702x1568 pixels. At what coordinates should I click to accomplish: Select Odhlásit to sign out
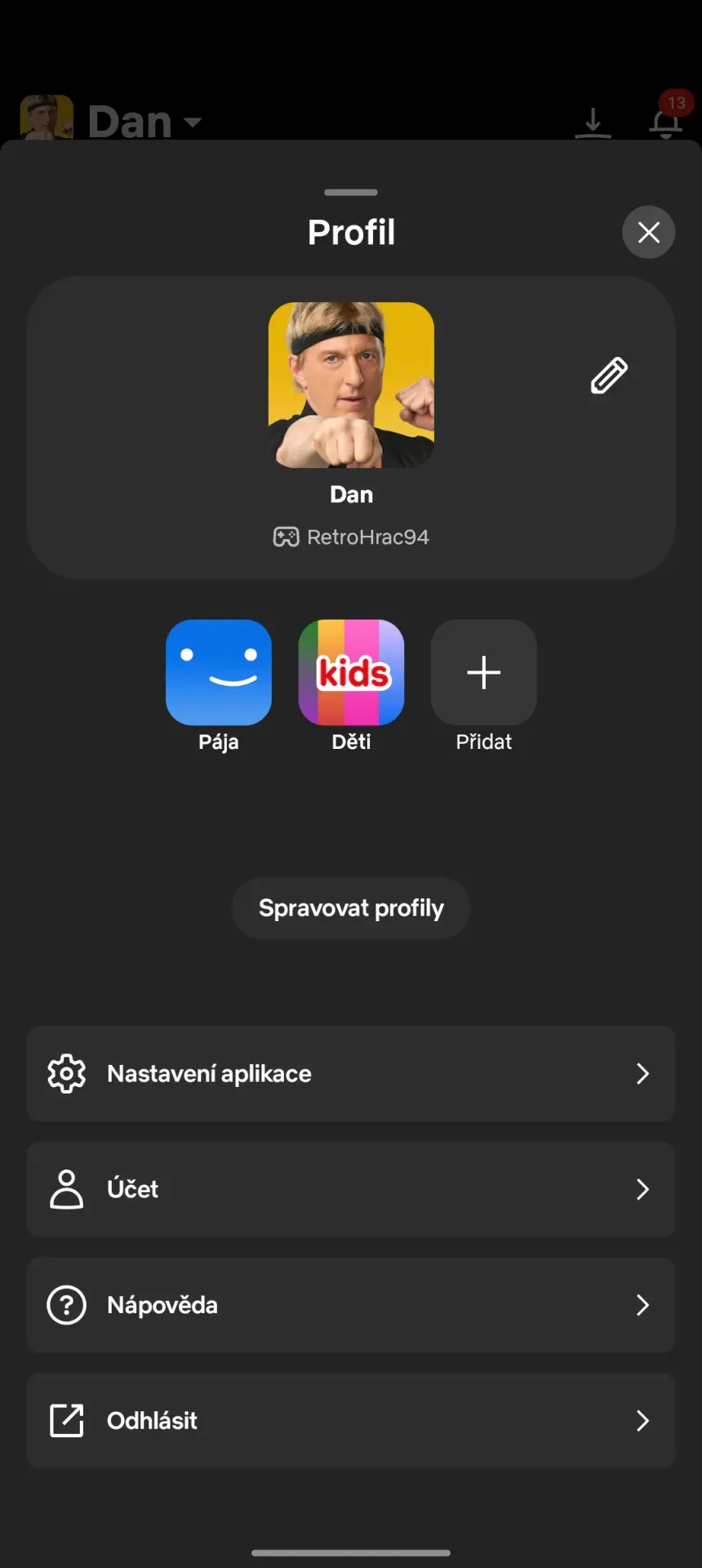pos(351,1421)
